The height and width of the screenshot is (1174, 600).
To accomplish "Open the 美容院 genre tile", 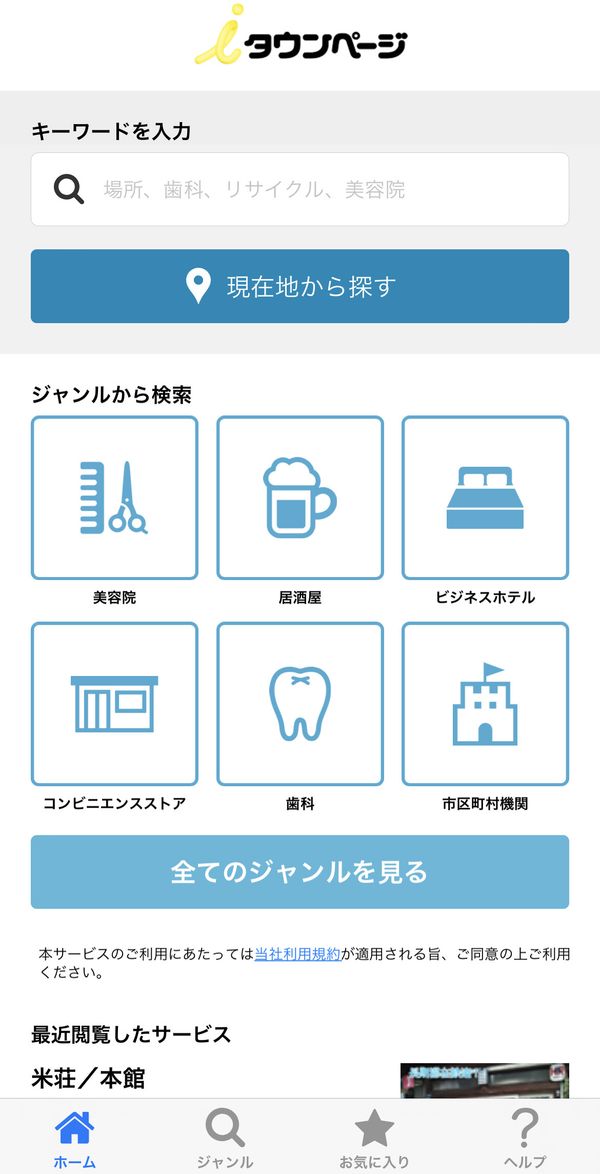I will [x=115, y=498].
